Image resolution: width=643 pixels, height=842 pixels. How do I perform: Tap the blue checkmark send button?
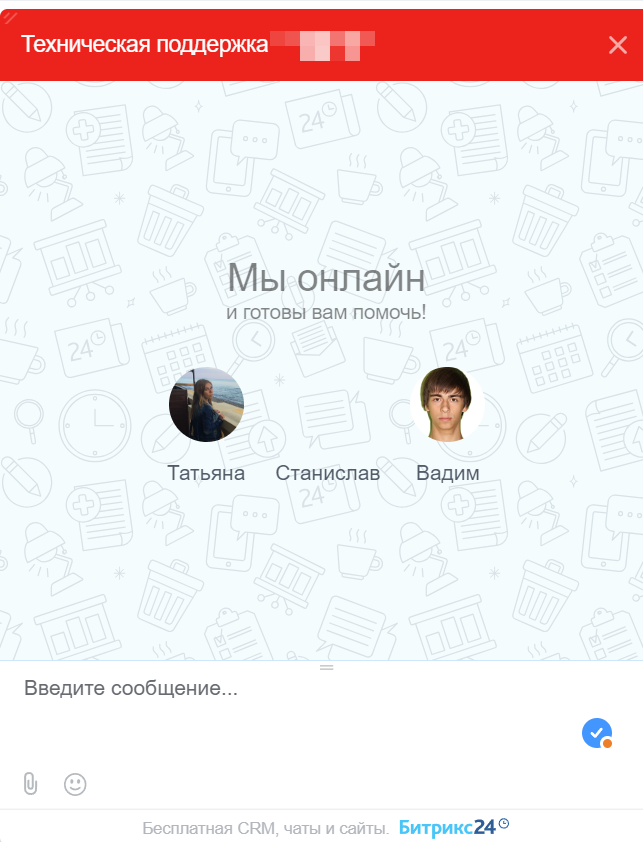tap(596, 733)
